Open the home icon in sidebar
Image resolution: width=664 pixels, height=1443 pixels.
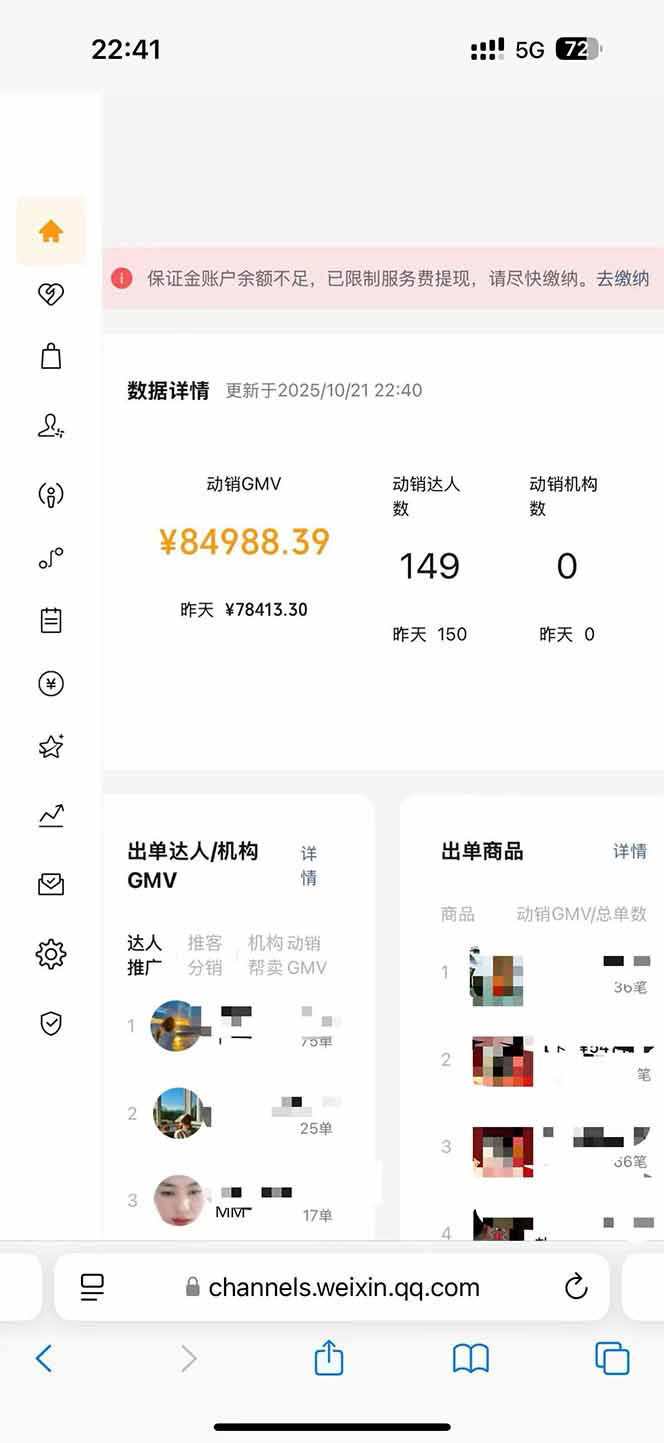(x=51, y=232)
